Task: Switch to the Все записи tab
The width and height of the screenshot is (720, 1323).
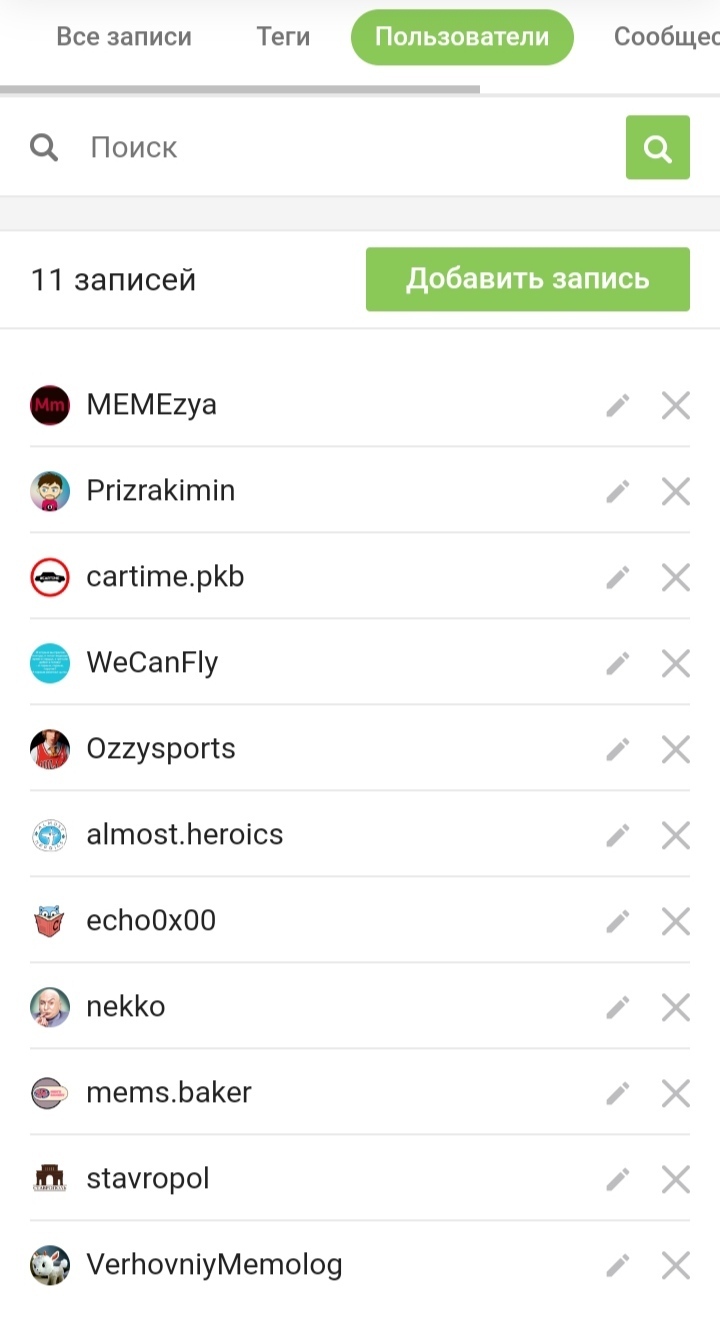Action: [123, 38]
